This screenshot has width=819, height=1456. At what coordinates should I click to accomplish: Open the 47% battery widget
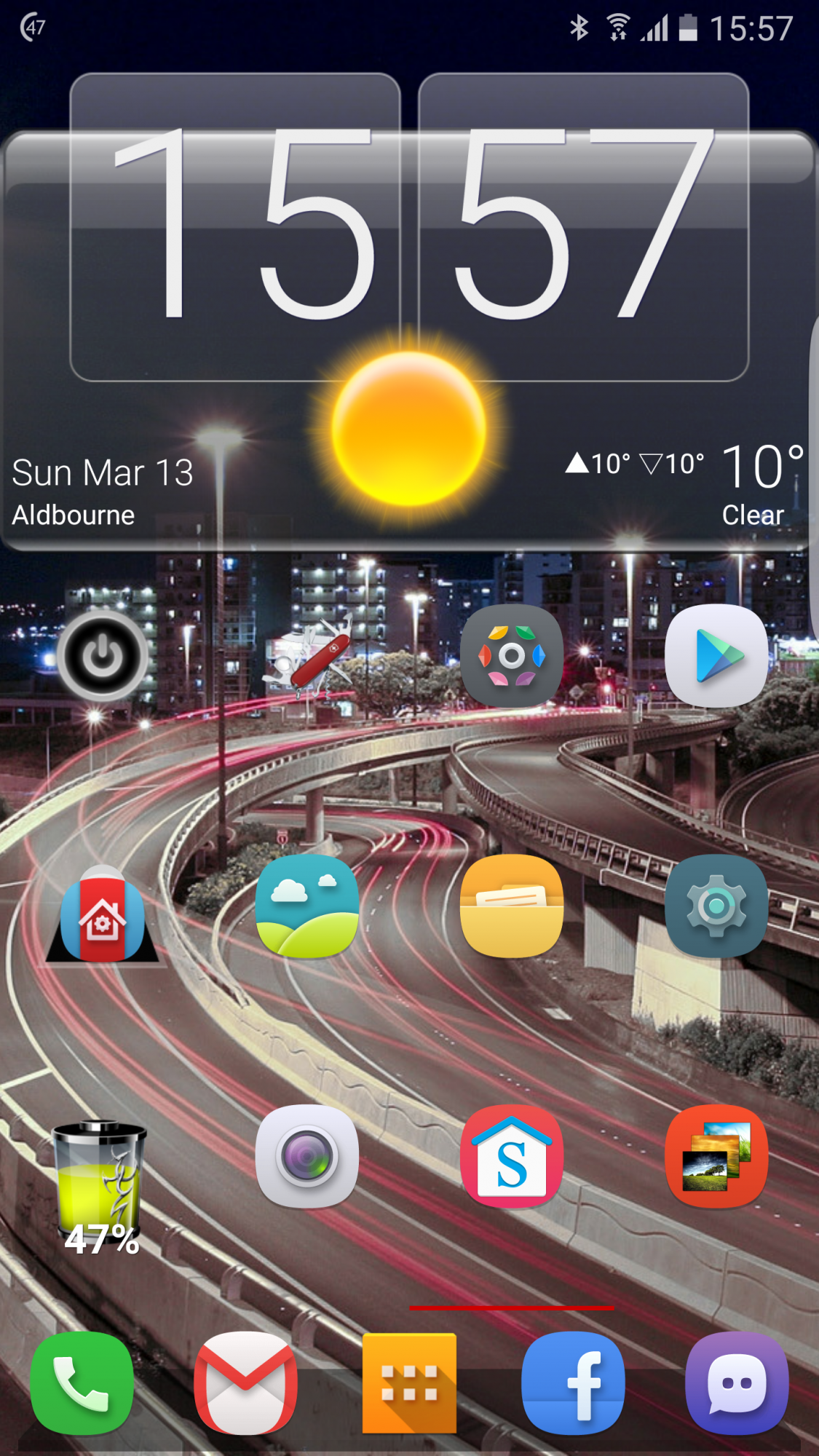(x=100, y=1188)
